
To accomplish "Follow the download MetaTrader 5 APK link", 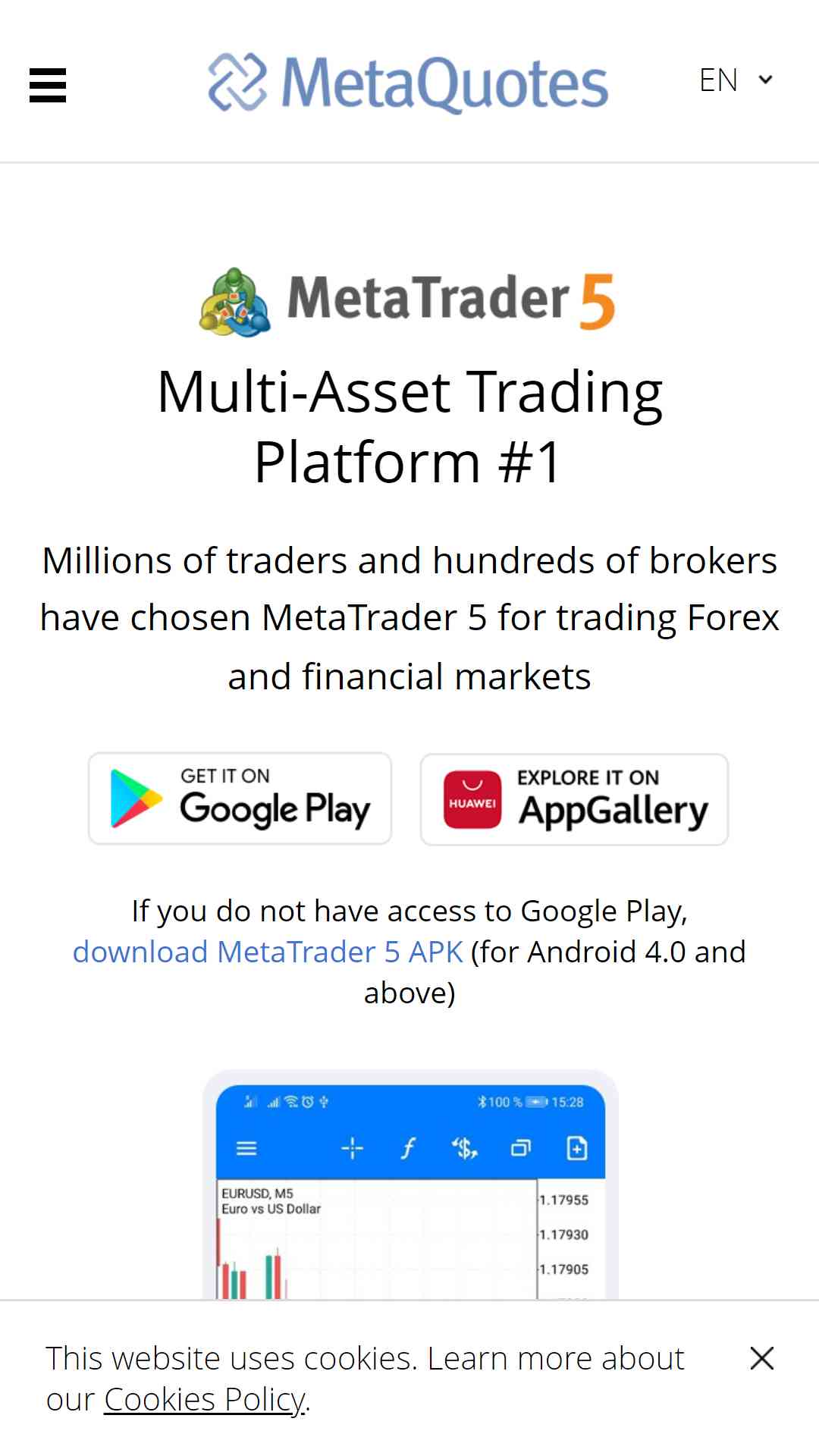I will (268, 952).
